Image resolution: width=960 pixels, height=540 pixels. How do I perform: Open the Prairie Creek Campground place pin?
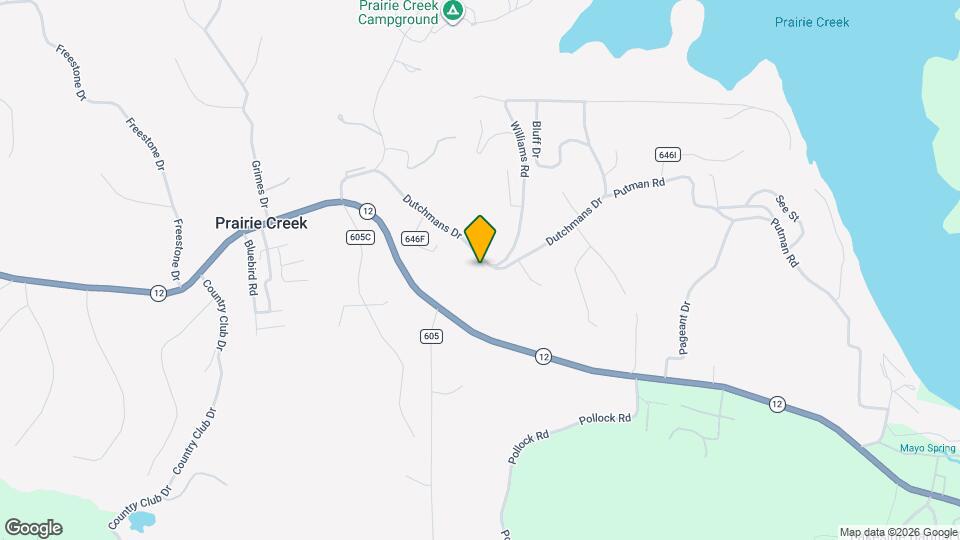453,11
